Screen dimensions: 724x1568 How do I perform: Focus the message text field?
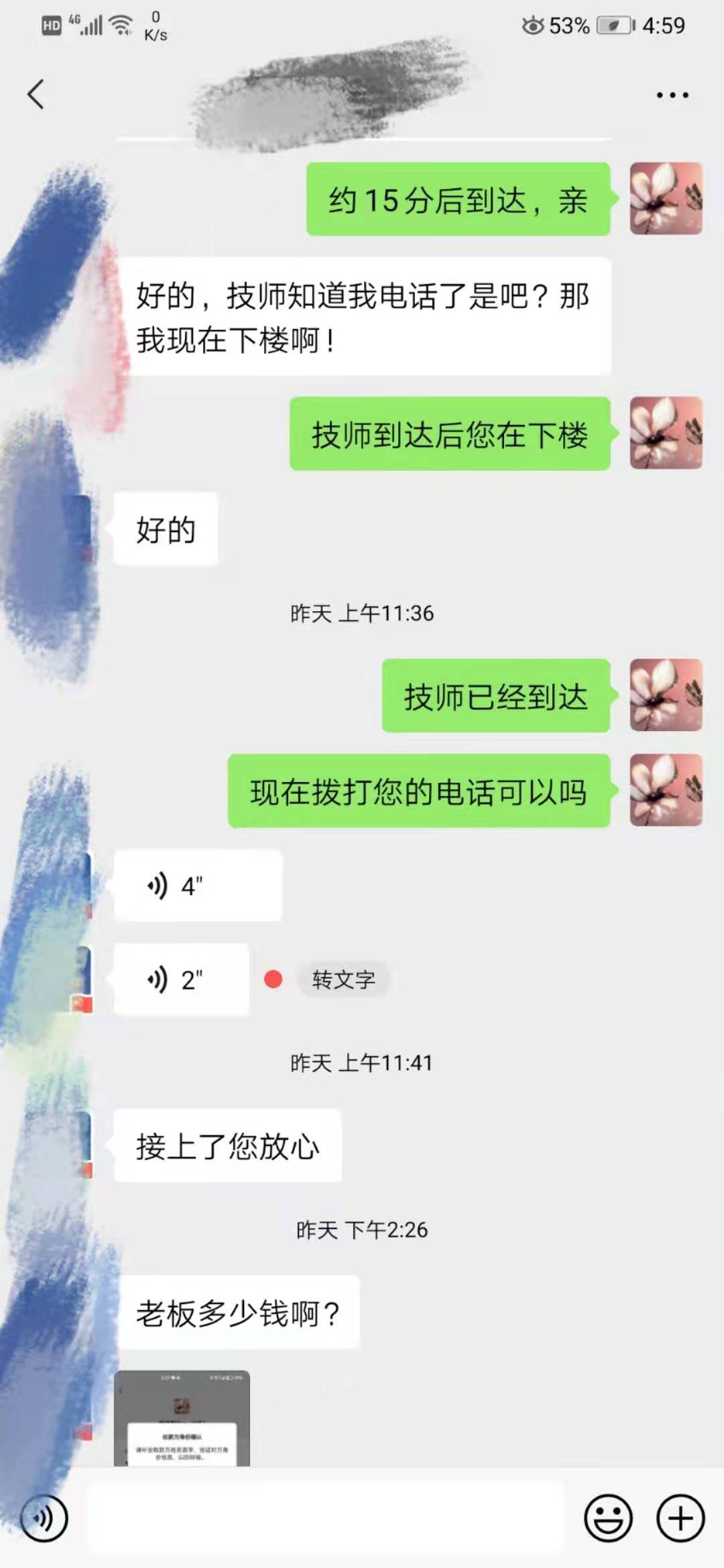325,1518
